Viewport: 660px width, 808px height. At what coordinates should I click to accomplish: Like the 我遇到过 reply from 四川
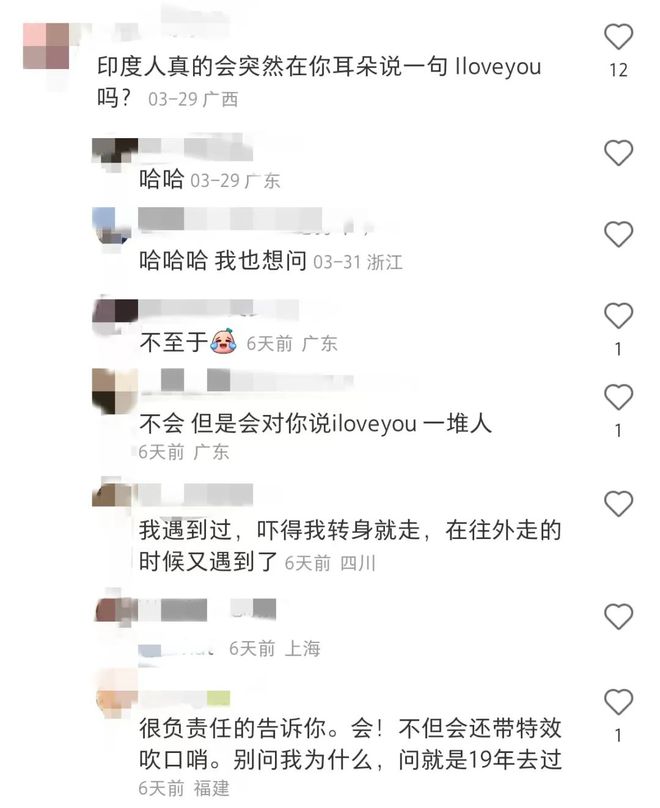click(619, 504)
